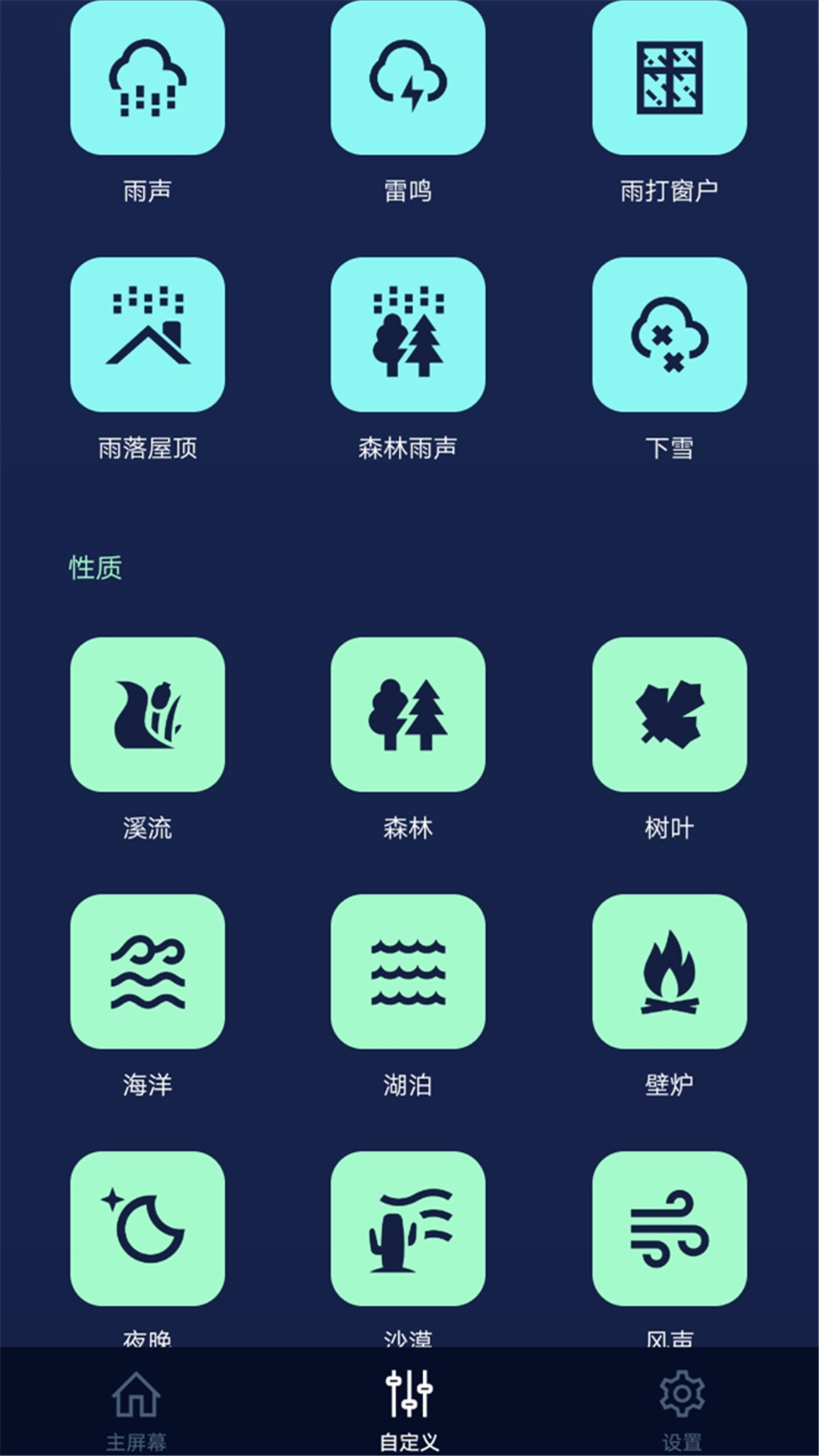Select the 树叶 leaves sound icon
The height and width of the screenshot is (1456, 819).
point(670,717)
